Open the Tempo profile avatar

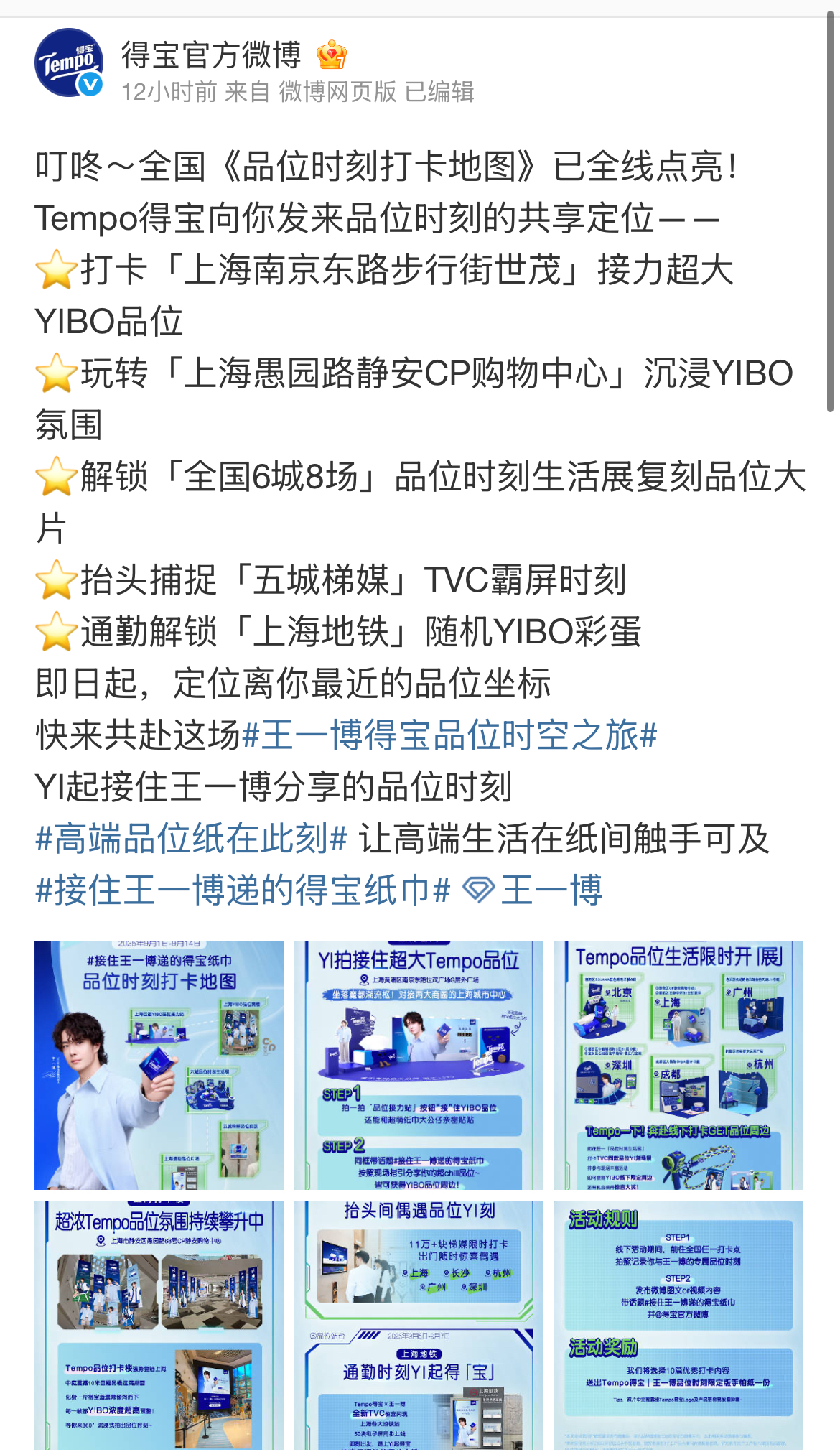69,62
